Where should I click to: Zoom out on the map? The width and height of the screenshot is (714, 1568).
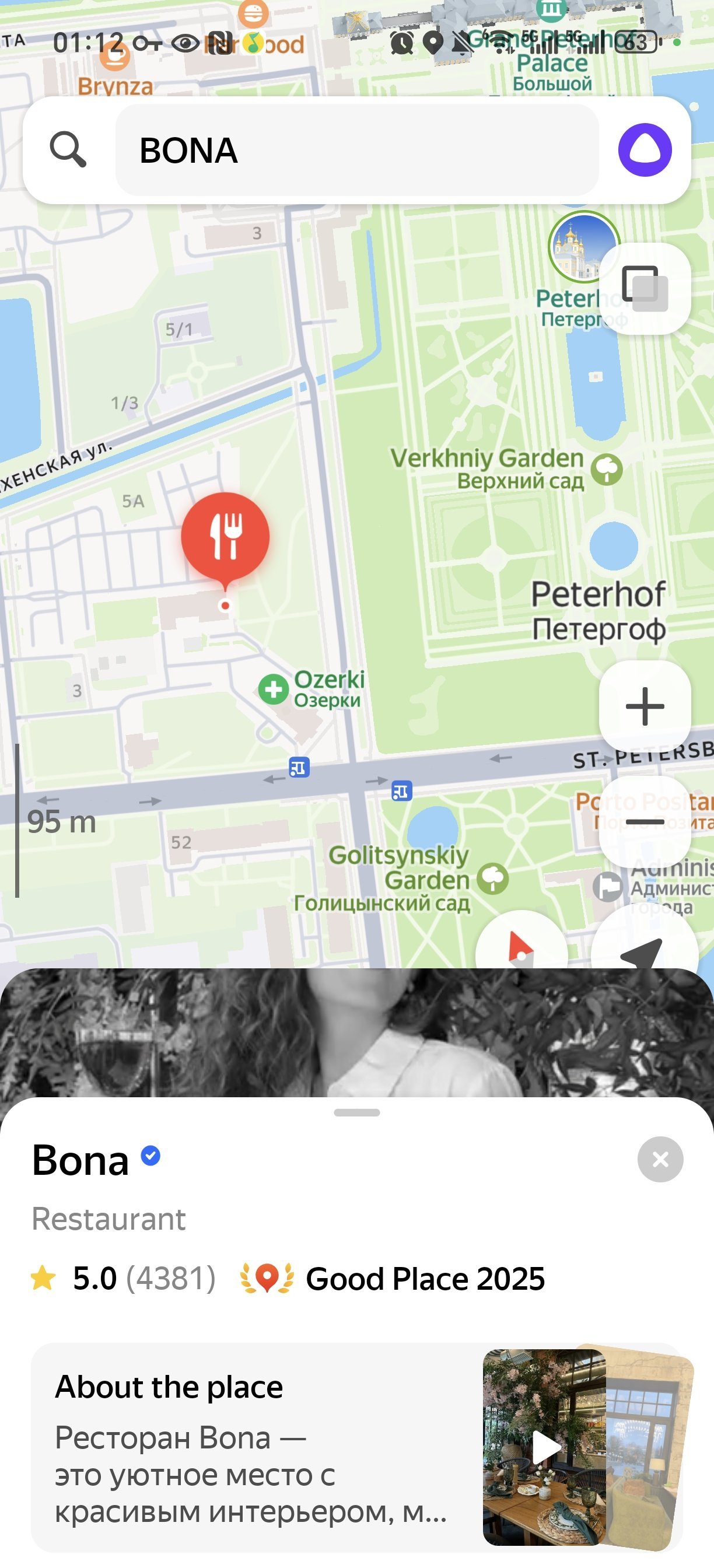[x=645, y=821]
